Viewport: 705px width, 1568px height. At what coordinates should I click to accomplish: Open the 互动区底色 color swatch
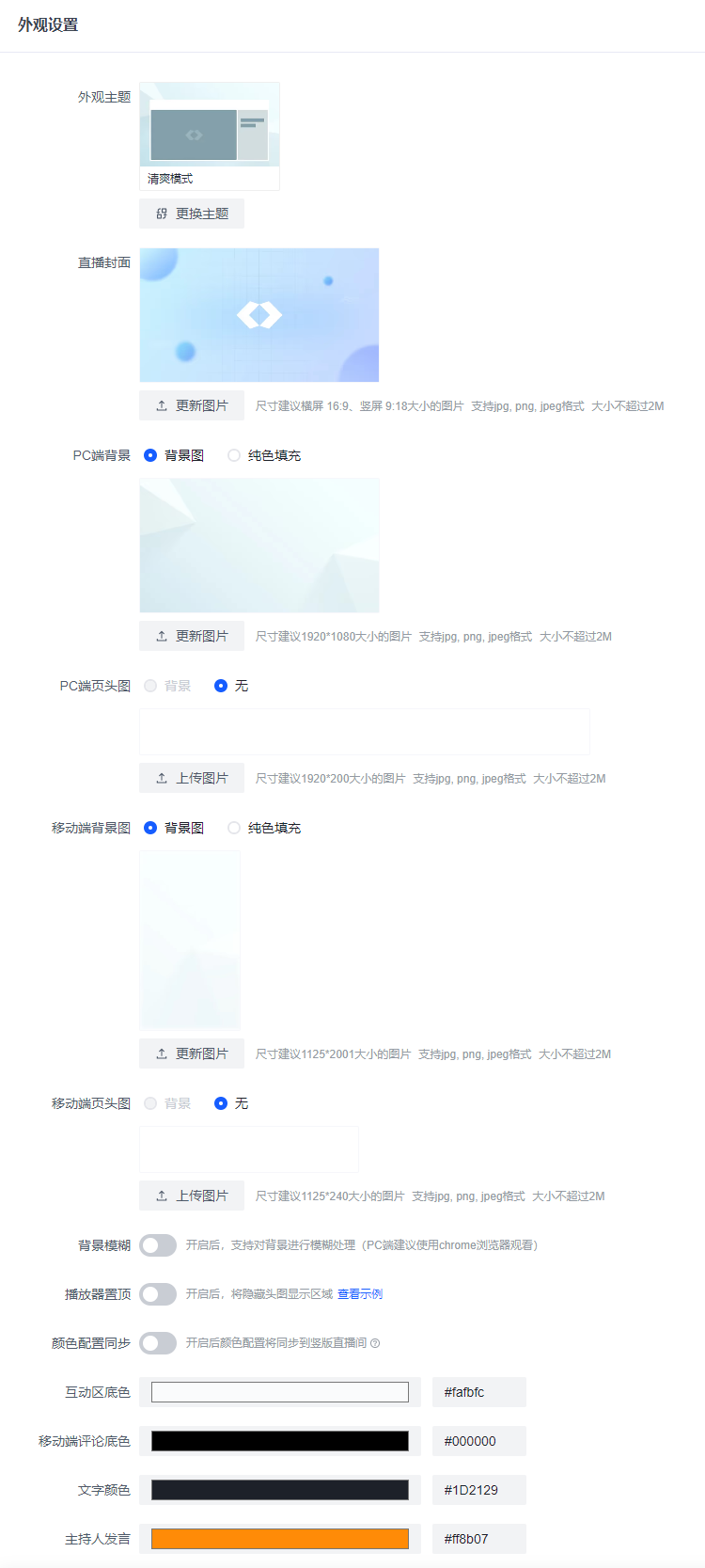(280, 1392)
